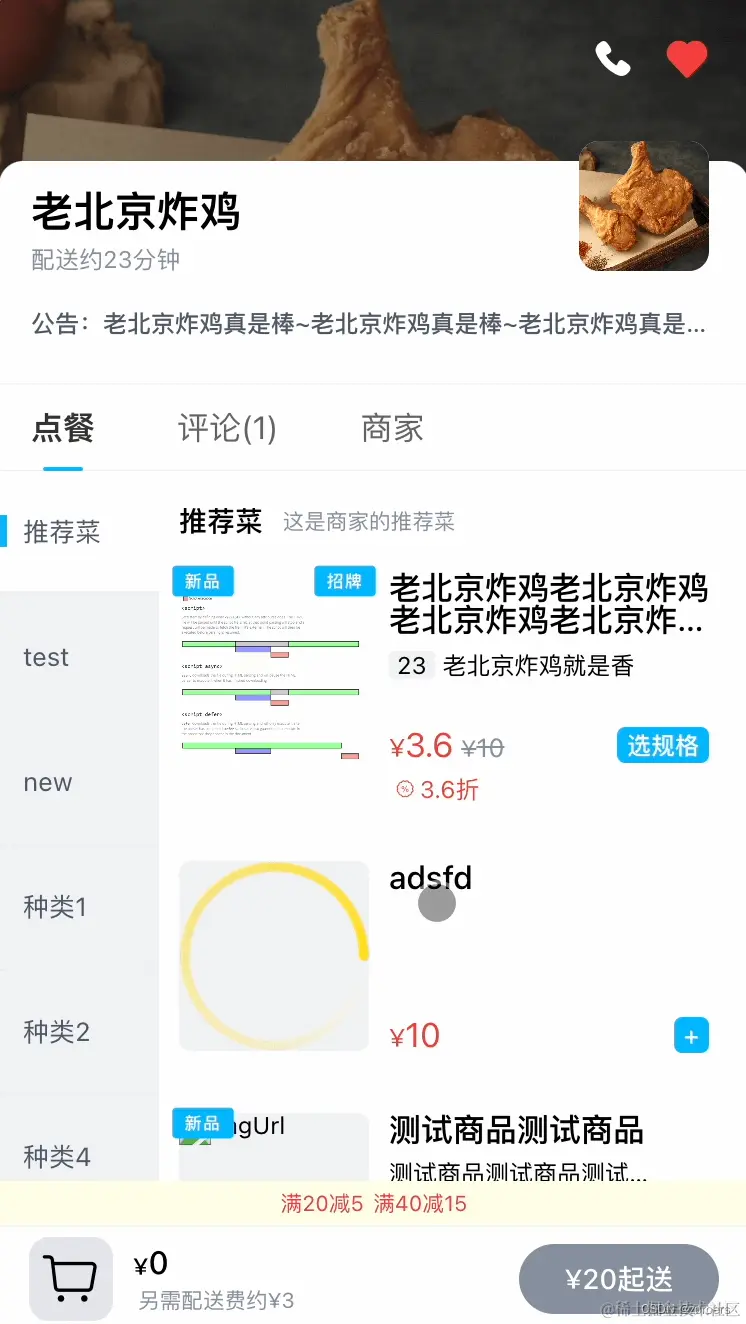Tap 选规格 for 老北京炸鸡
The height and width of the screenshot is (1324, 746).
click(663, 745)
